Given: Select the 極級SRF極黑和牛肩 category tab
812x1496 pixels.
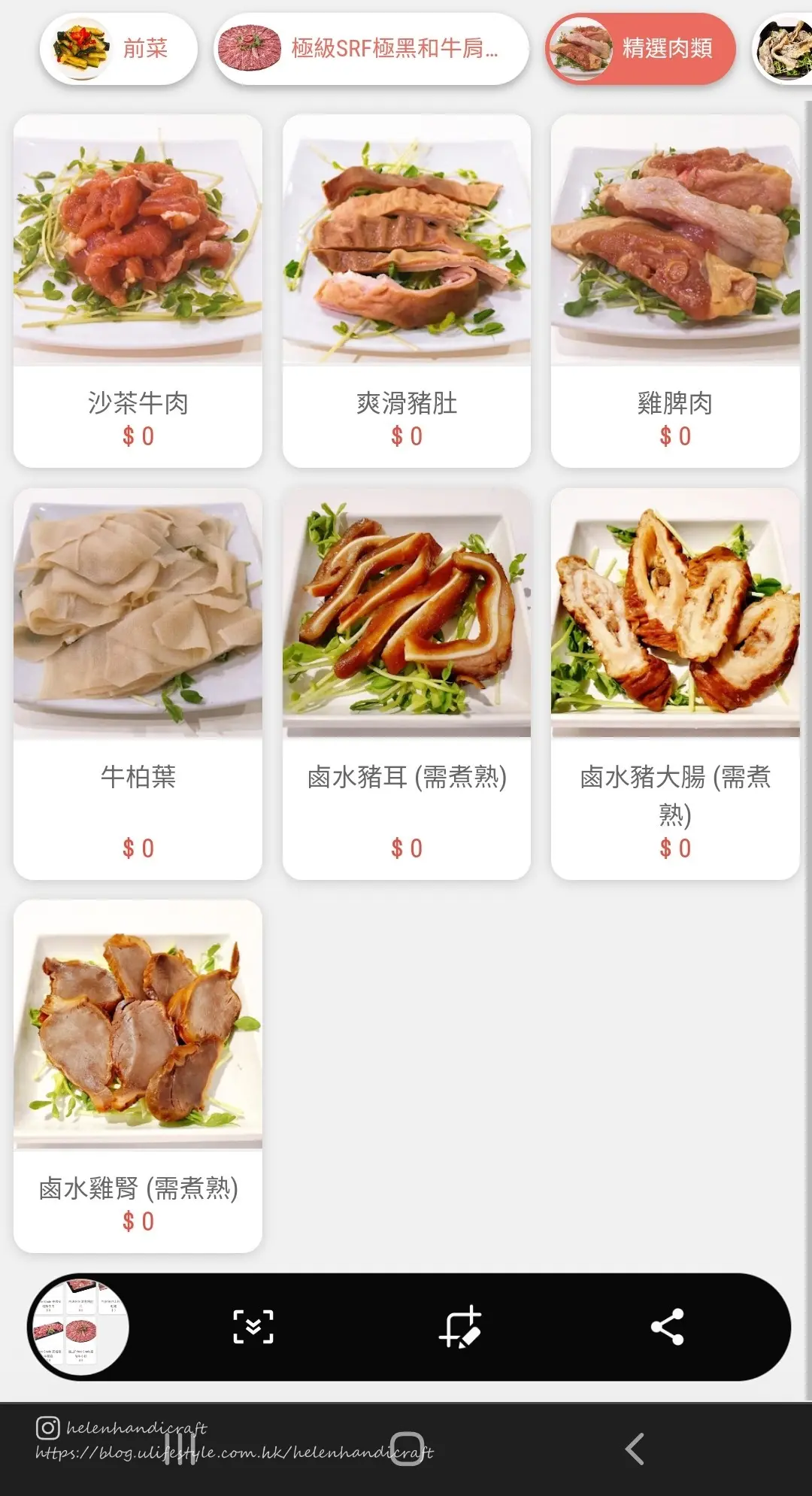Looking at the screenshot, I should [x=371, y=49].
